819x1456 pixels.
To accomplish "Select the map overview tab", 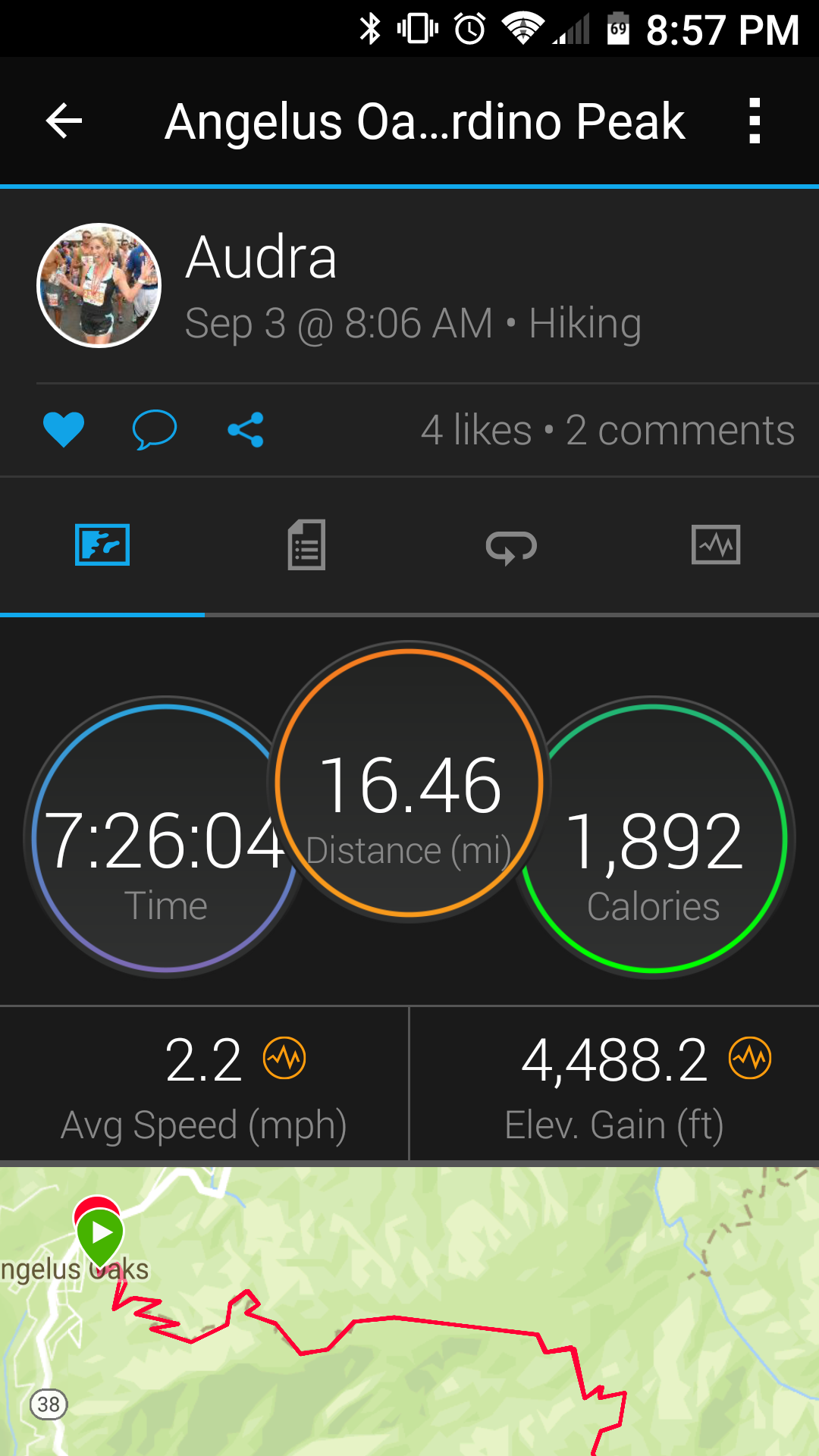I will click(102, 545).
